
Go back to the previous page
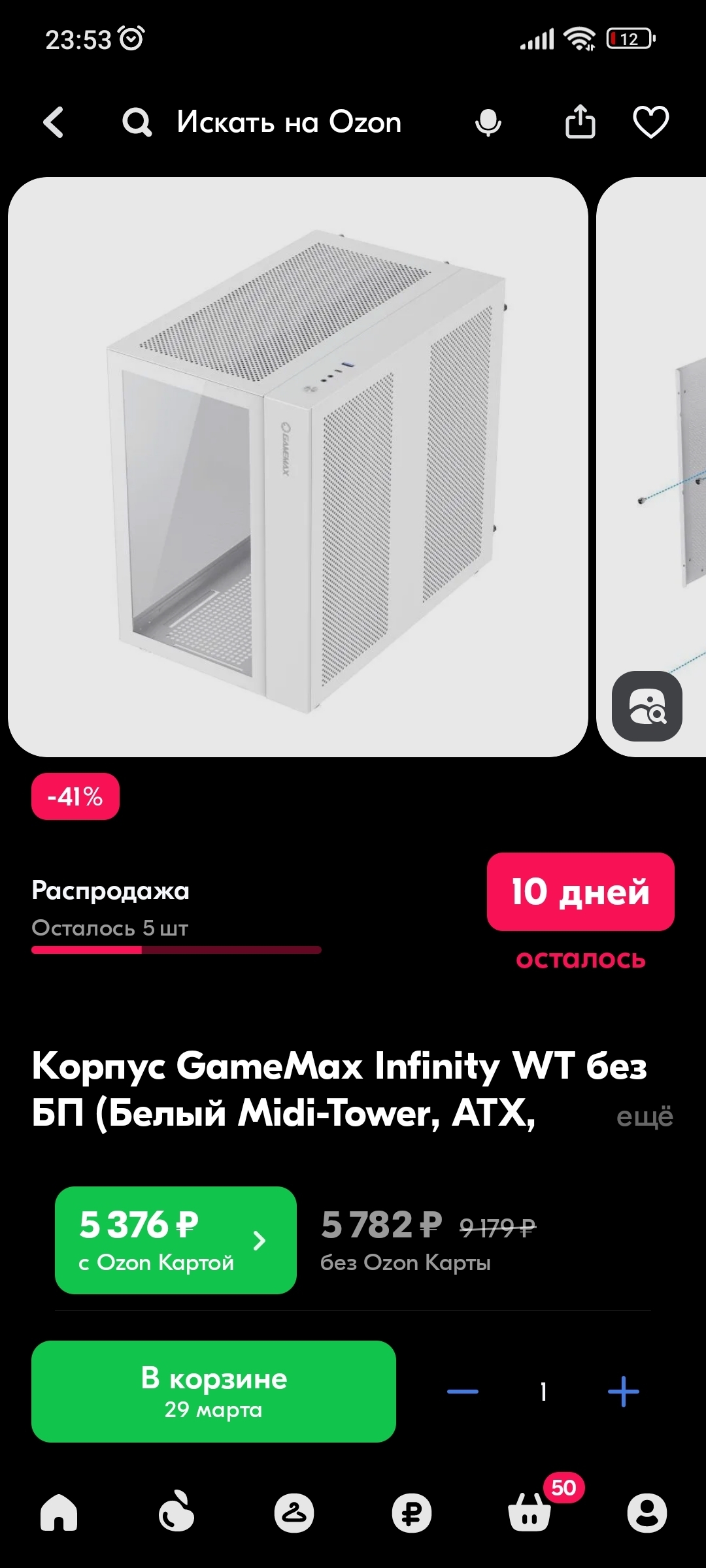pyautogui.click(x=54, y=122)
